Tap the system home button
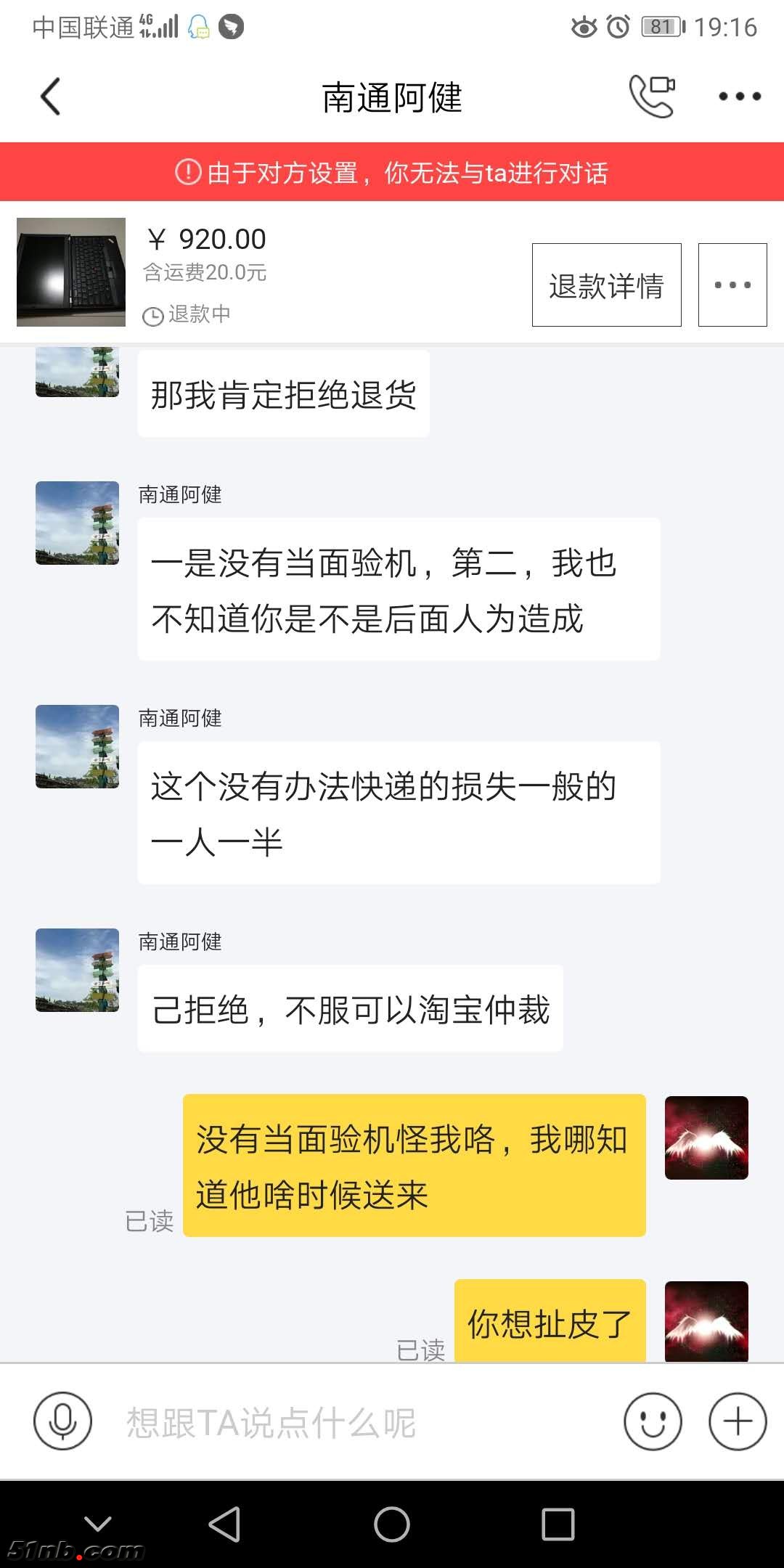This screenshot has height=1568, width=784. click(392, 1524)
